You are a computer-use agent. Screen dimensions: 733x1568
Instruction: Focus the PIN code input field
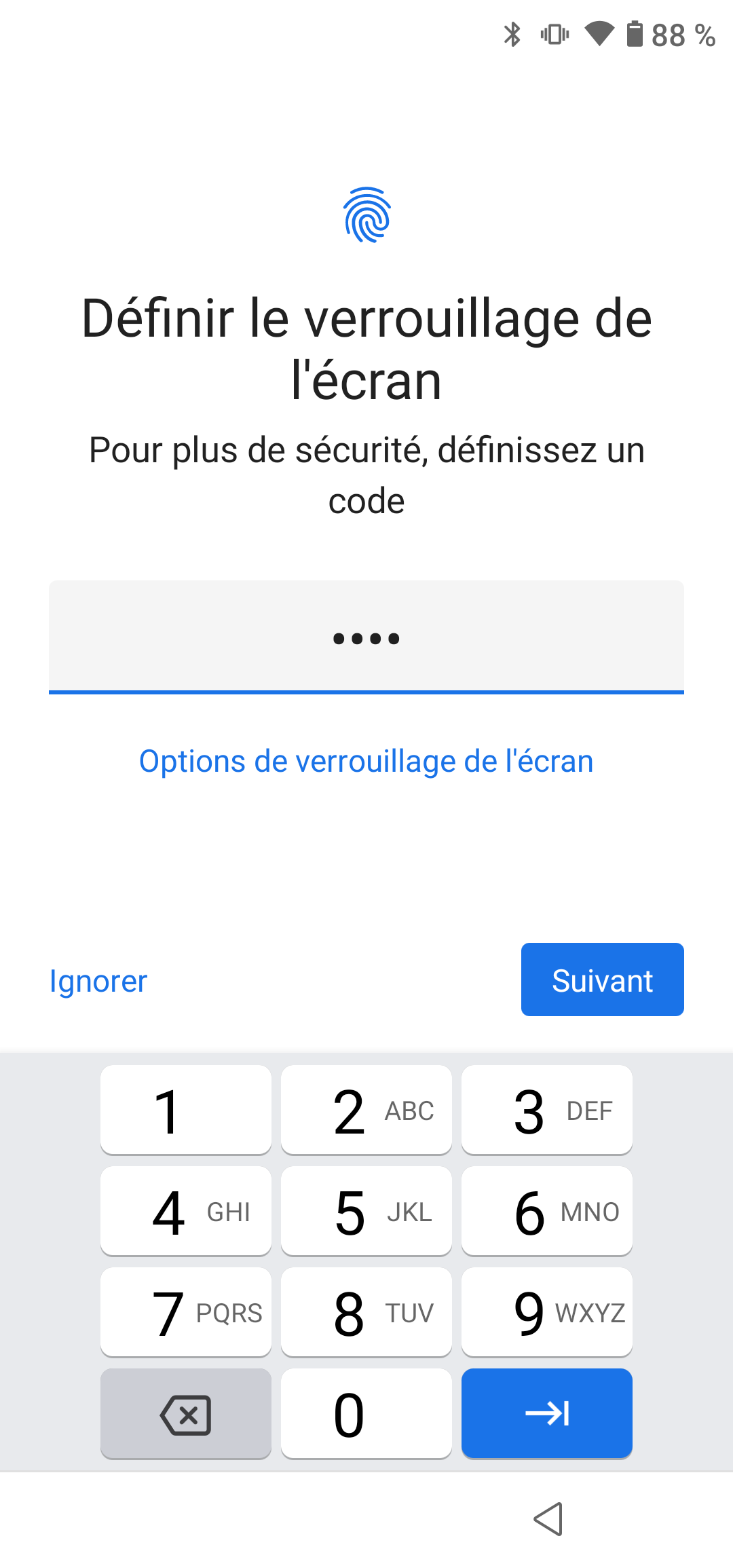[366, 637]
